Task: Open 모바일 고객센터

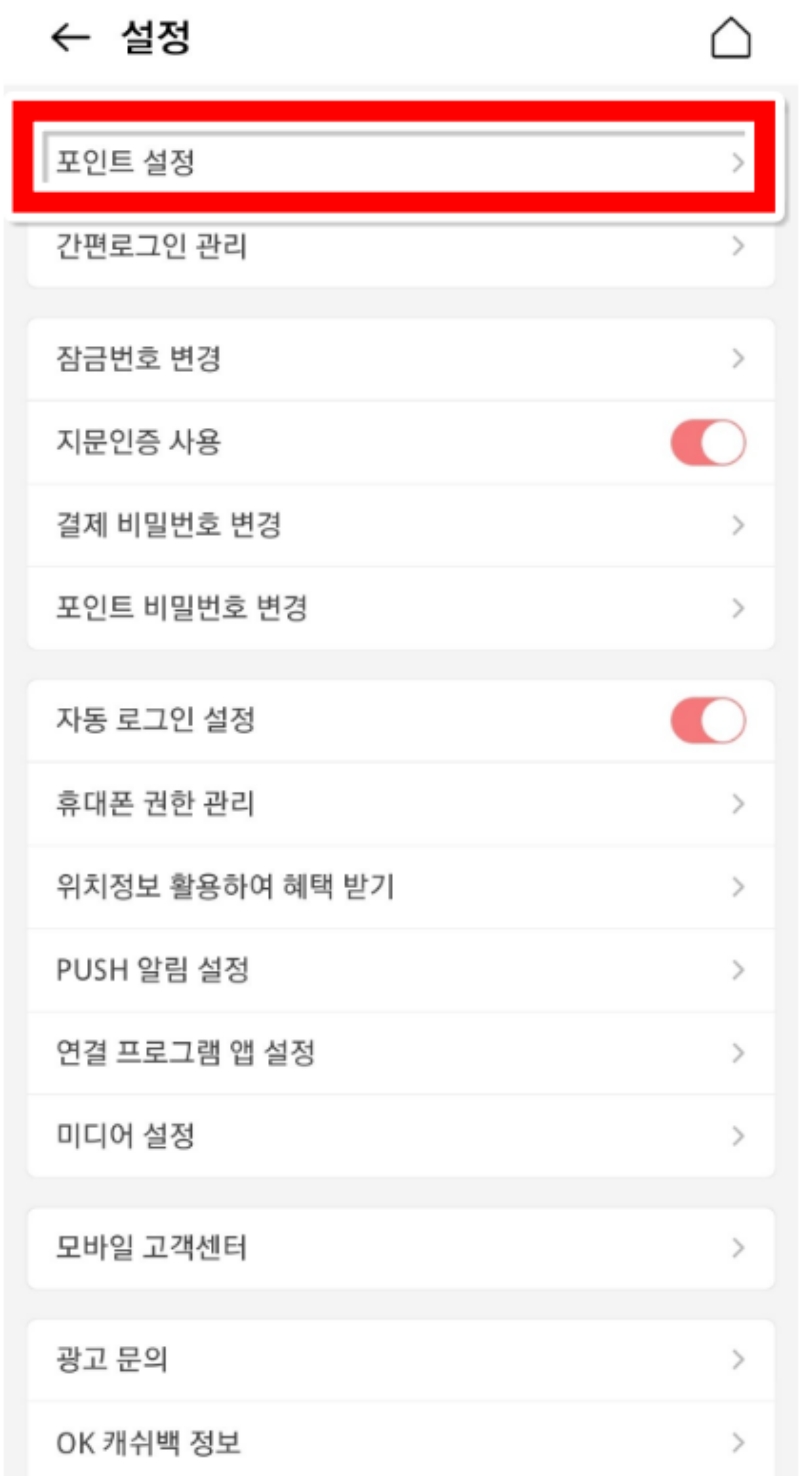Action: (400, 1248)
